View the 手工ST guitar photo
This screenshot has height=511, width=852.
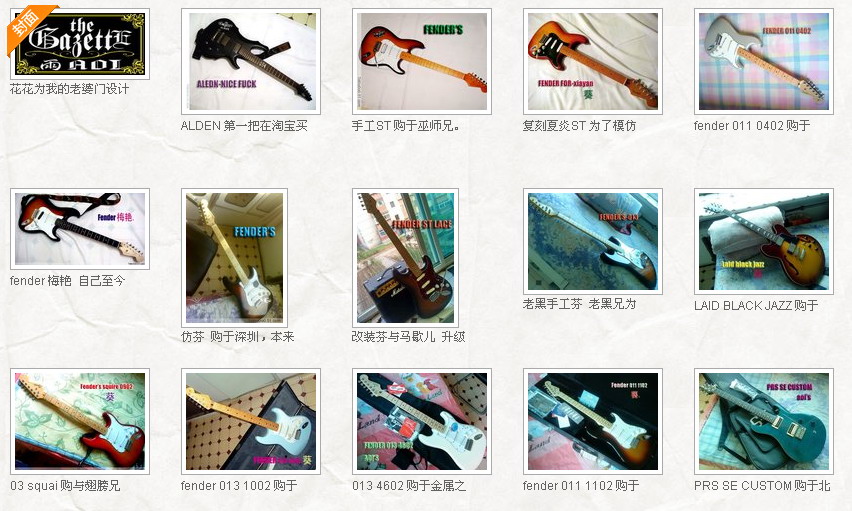pyautogui.click(x=422, y=62)
